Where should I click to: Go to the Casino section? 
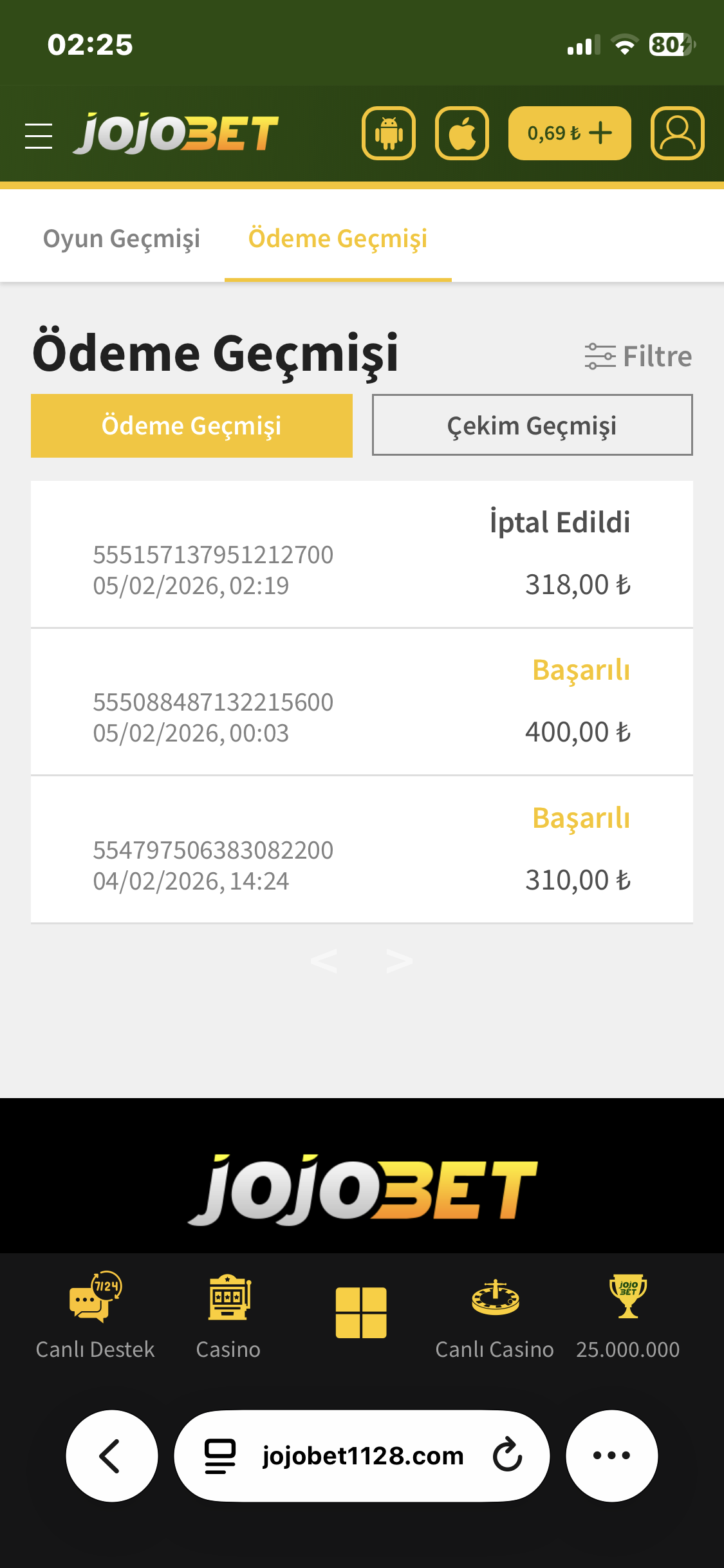point(228,1316)
